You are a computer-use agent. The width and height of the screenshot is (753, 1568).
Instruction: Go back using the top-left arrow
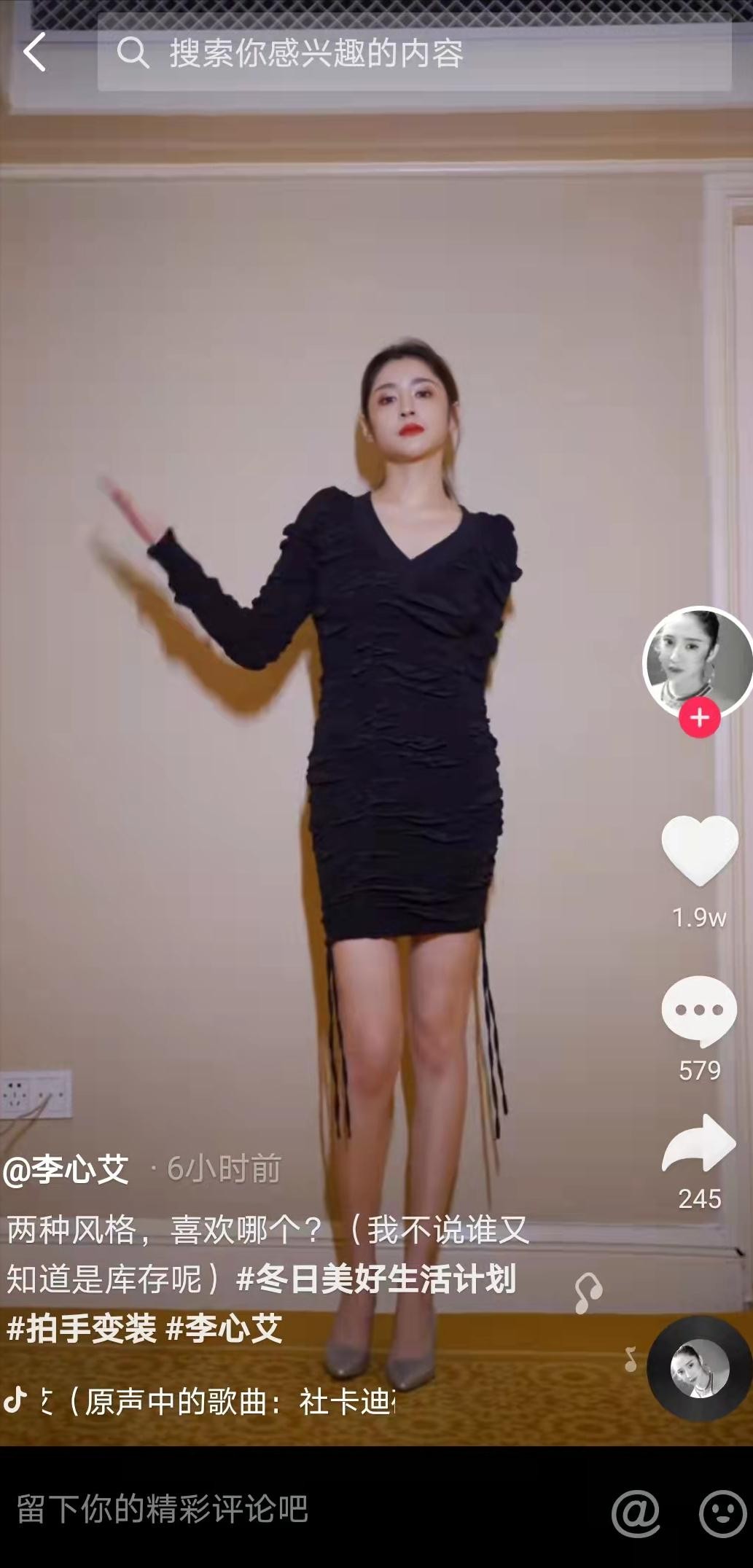34,52
